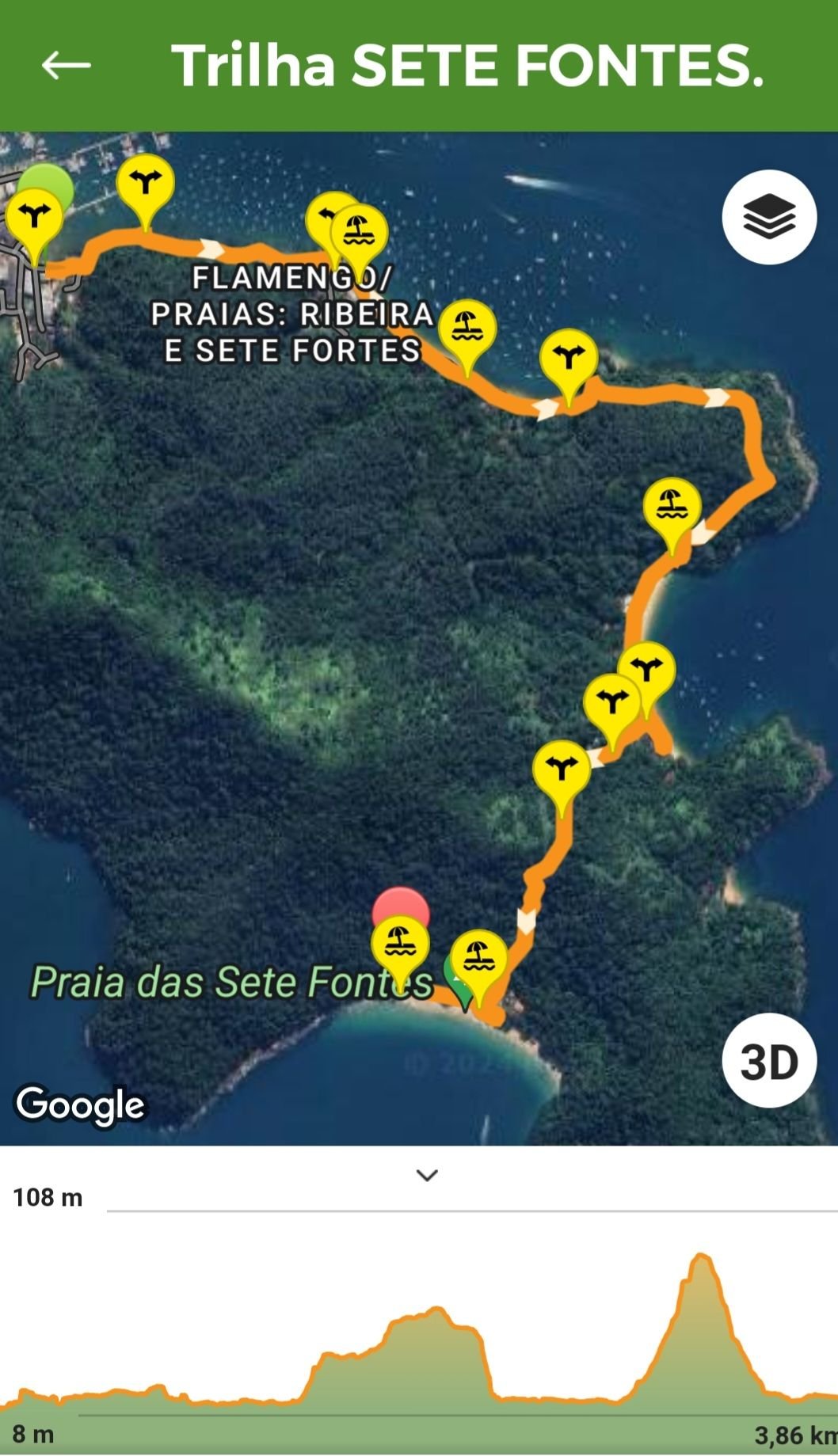Viewport: 838px width, 1456px height.
Task: Open the map layers selector
Action: pyautogui.click(x=769, y=217)
